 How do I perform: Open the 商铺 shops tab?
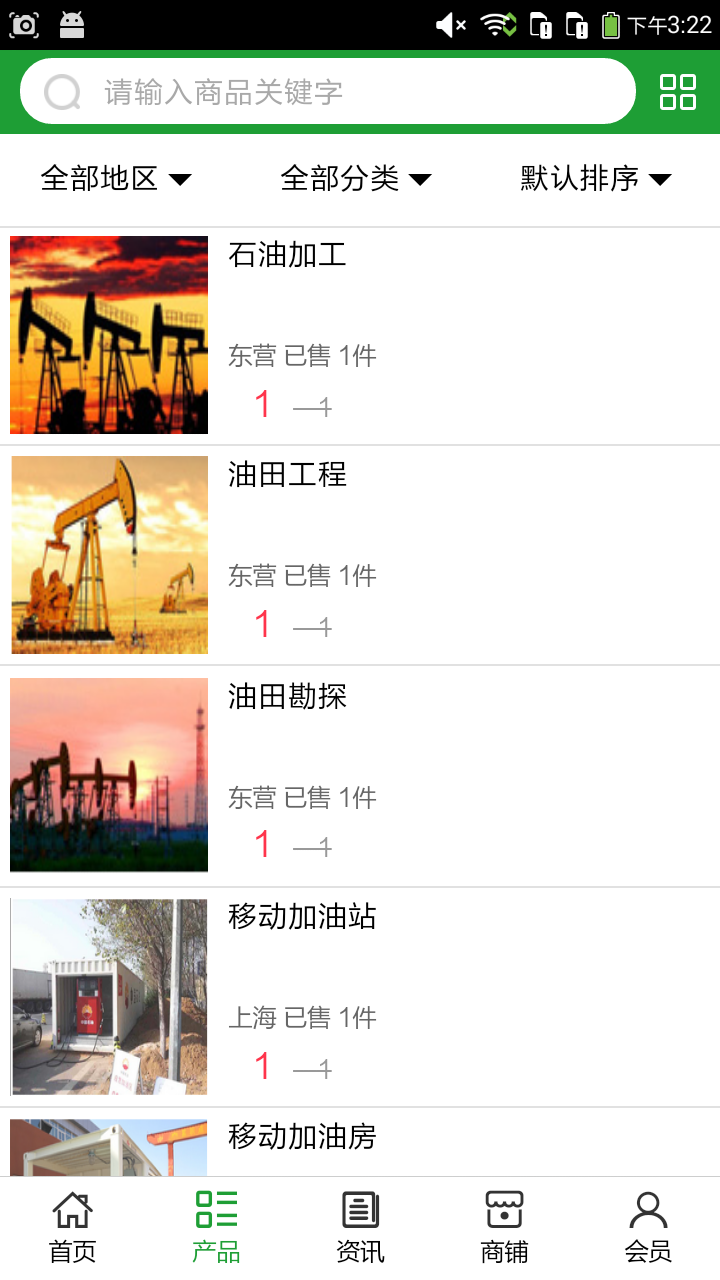coord(504,1227)
